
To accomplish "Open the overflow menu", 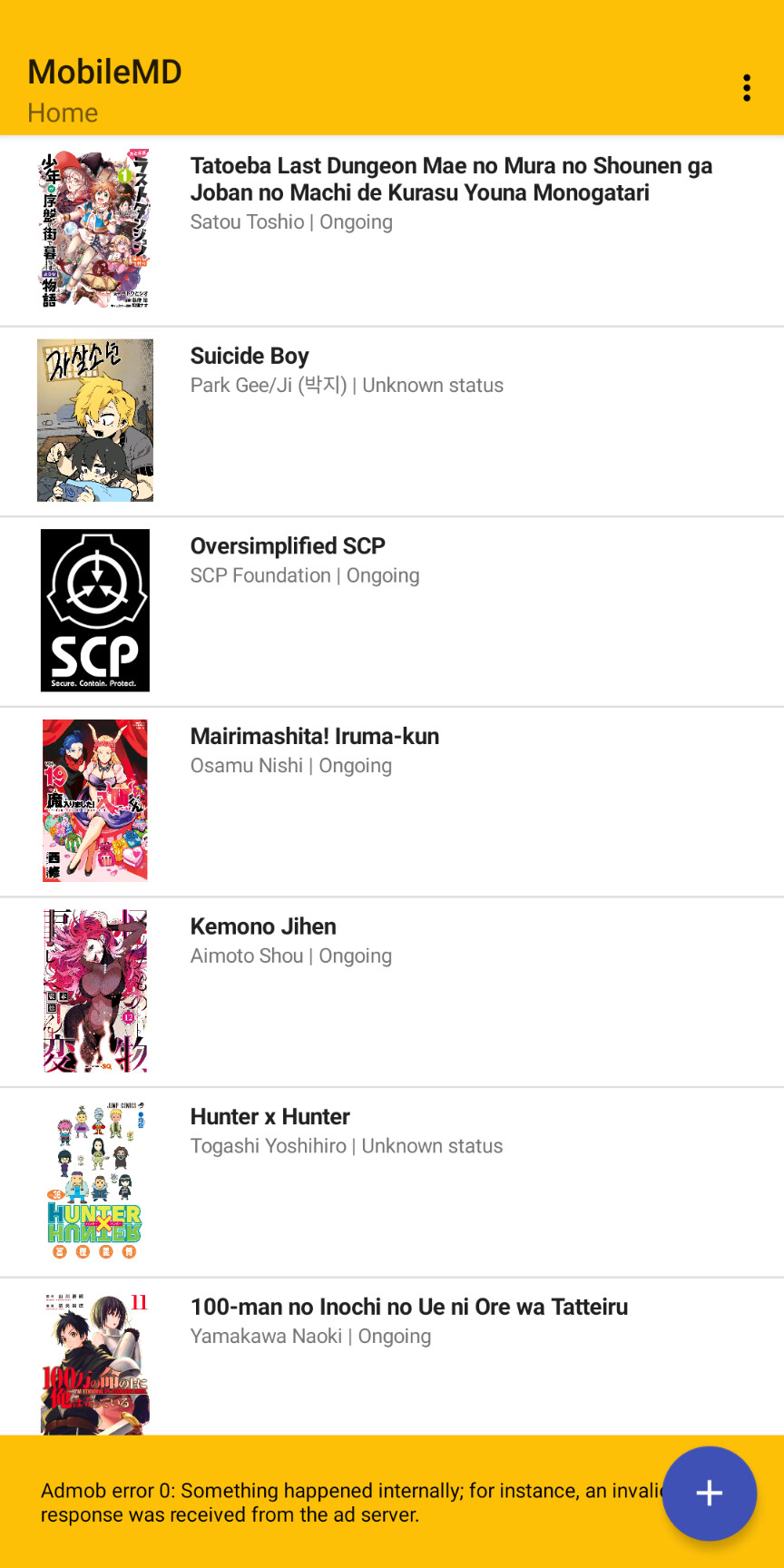I will coord(746,88).
